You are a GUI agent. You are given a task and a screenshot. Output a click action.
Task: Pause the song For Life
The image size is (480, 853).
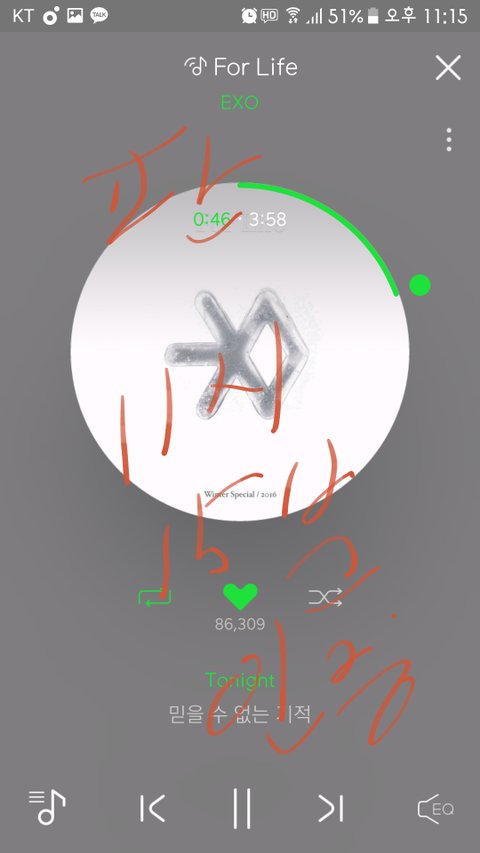click(242, 808)
